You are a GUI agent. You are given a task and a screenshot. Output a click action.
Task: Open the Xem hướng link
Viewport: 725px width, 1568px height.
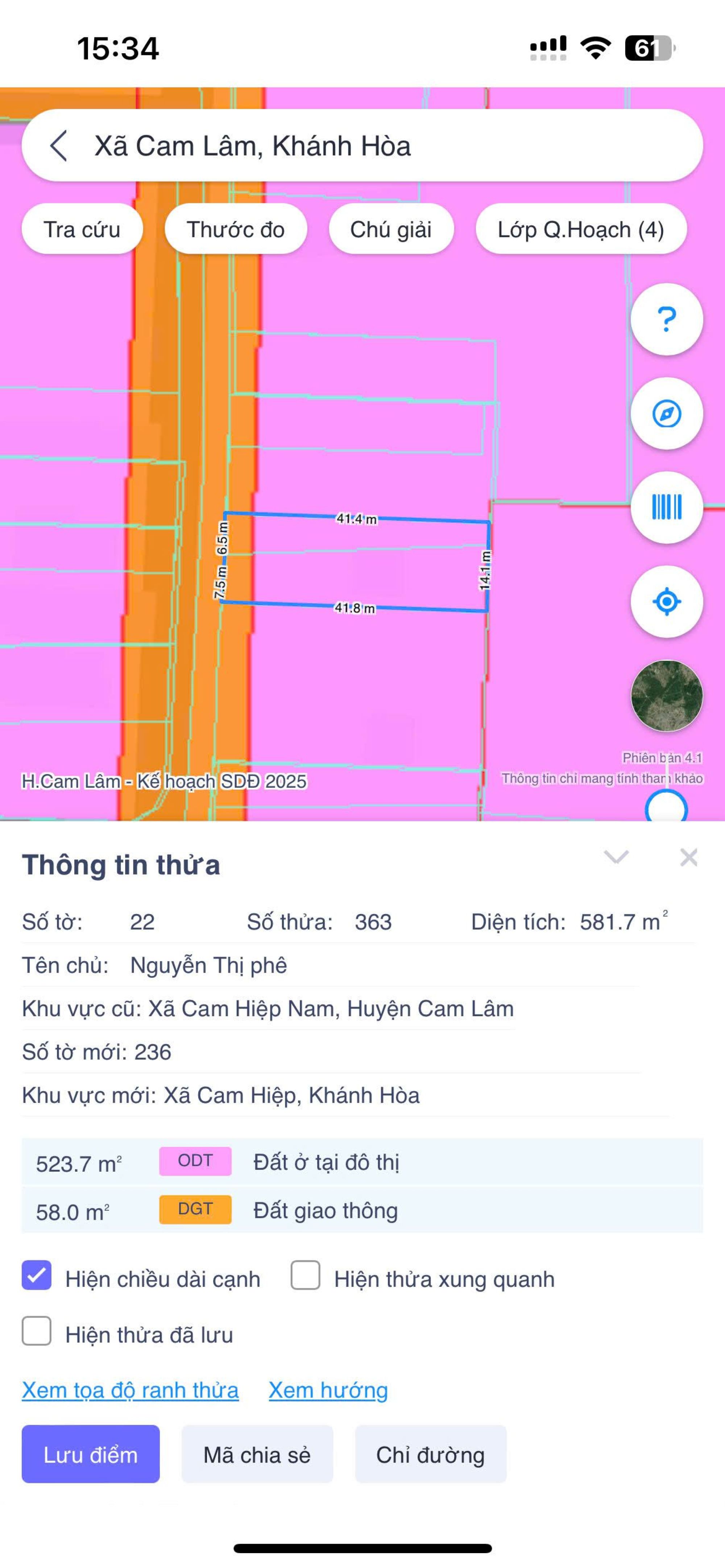tap(328, 1390)
